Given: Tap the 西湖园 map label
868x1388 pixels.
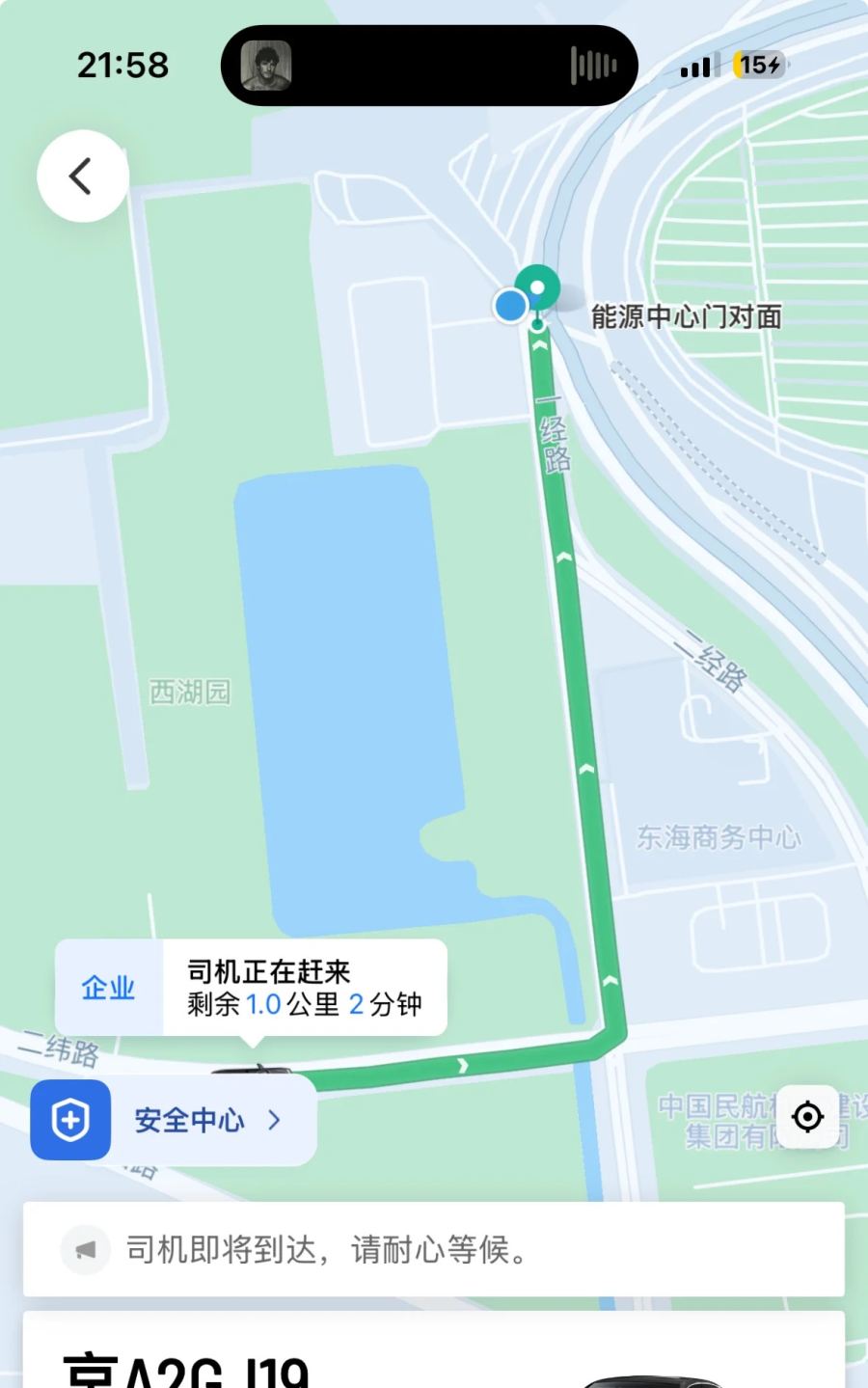Looking at the screenshot, I should 188,693.
